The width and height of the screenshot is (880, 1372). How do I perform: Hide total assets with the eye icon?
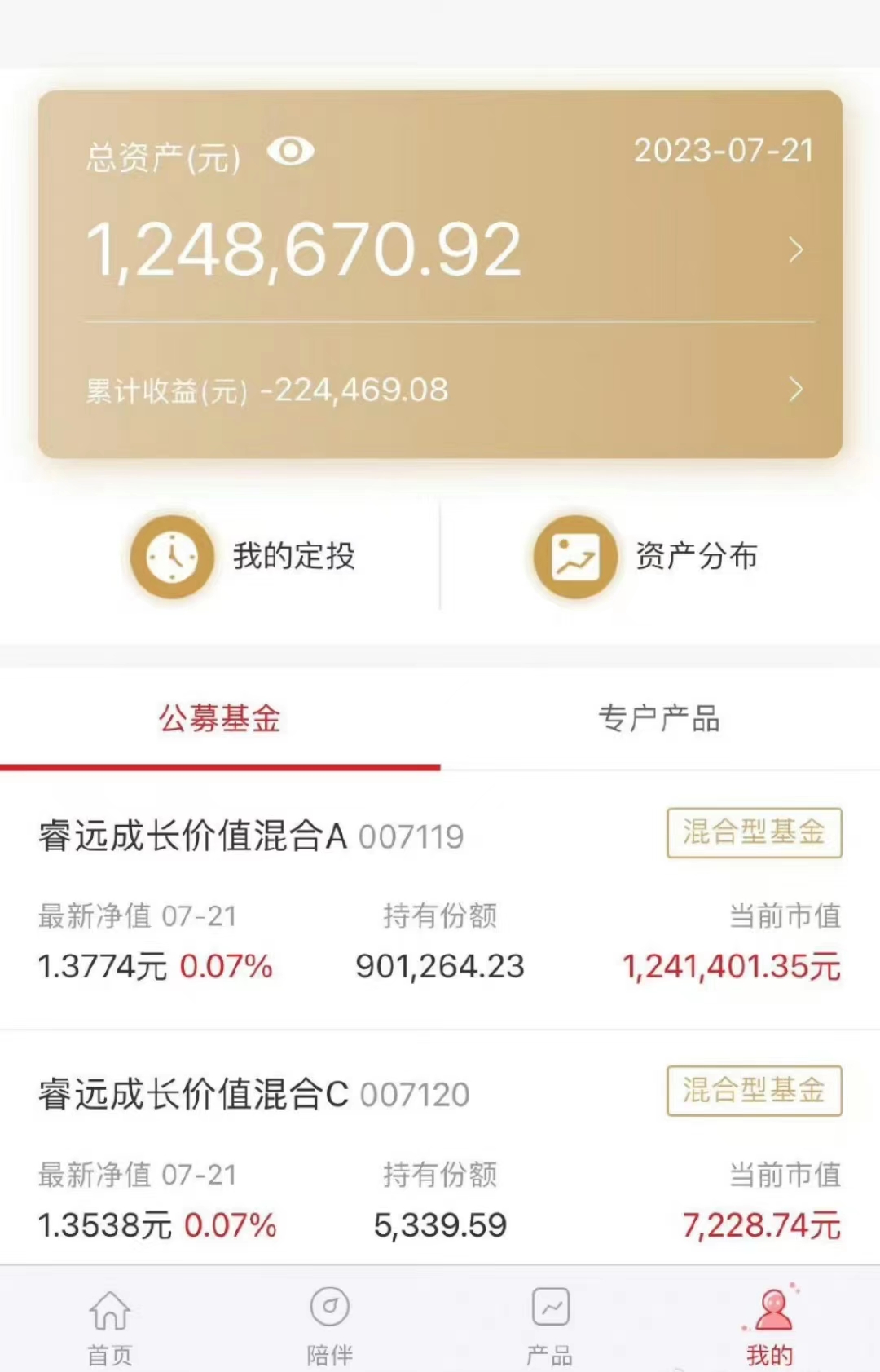coord(290,152)
